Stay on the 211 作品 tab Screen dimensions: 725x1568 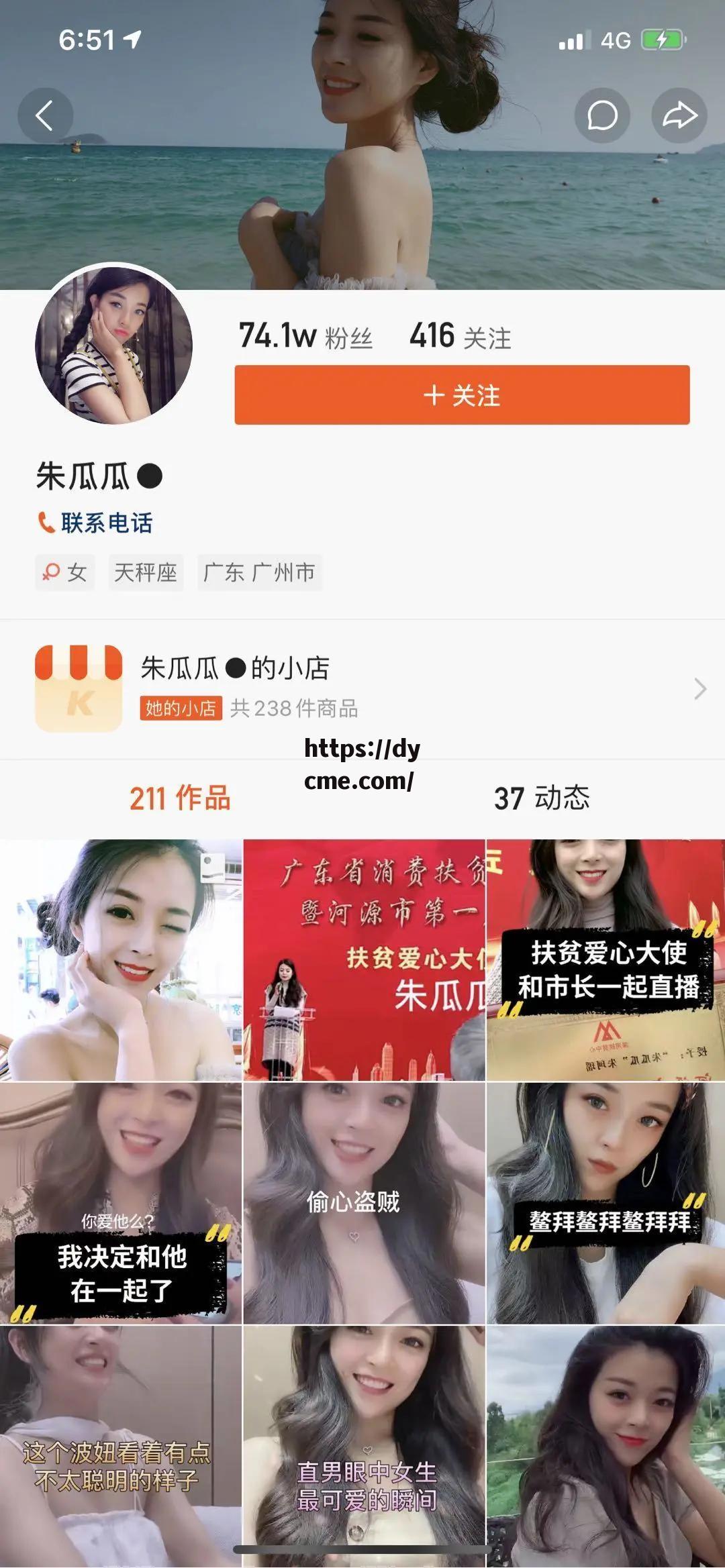coord(178,800)
